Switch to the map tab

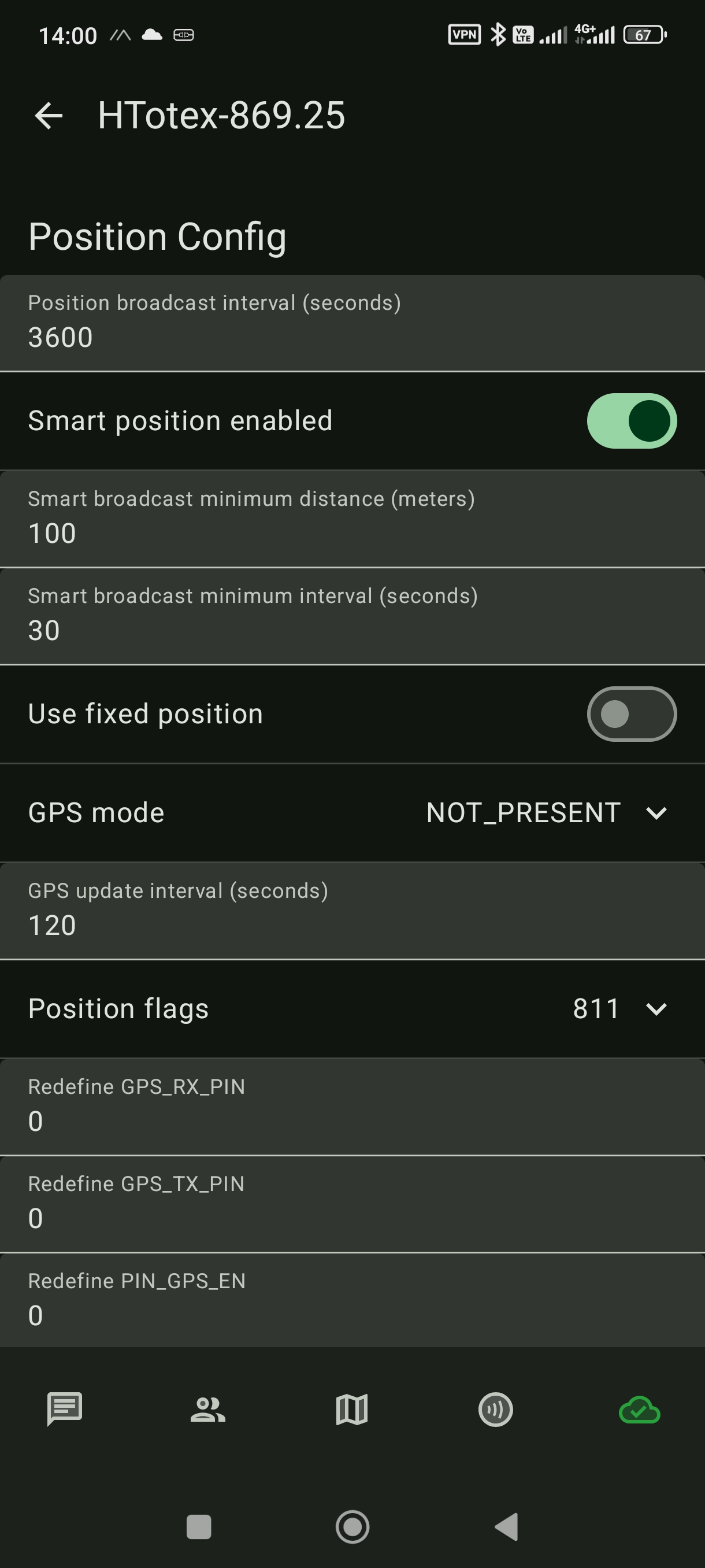coord(351,1409)
